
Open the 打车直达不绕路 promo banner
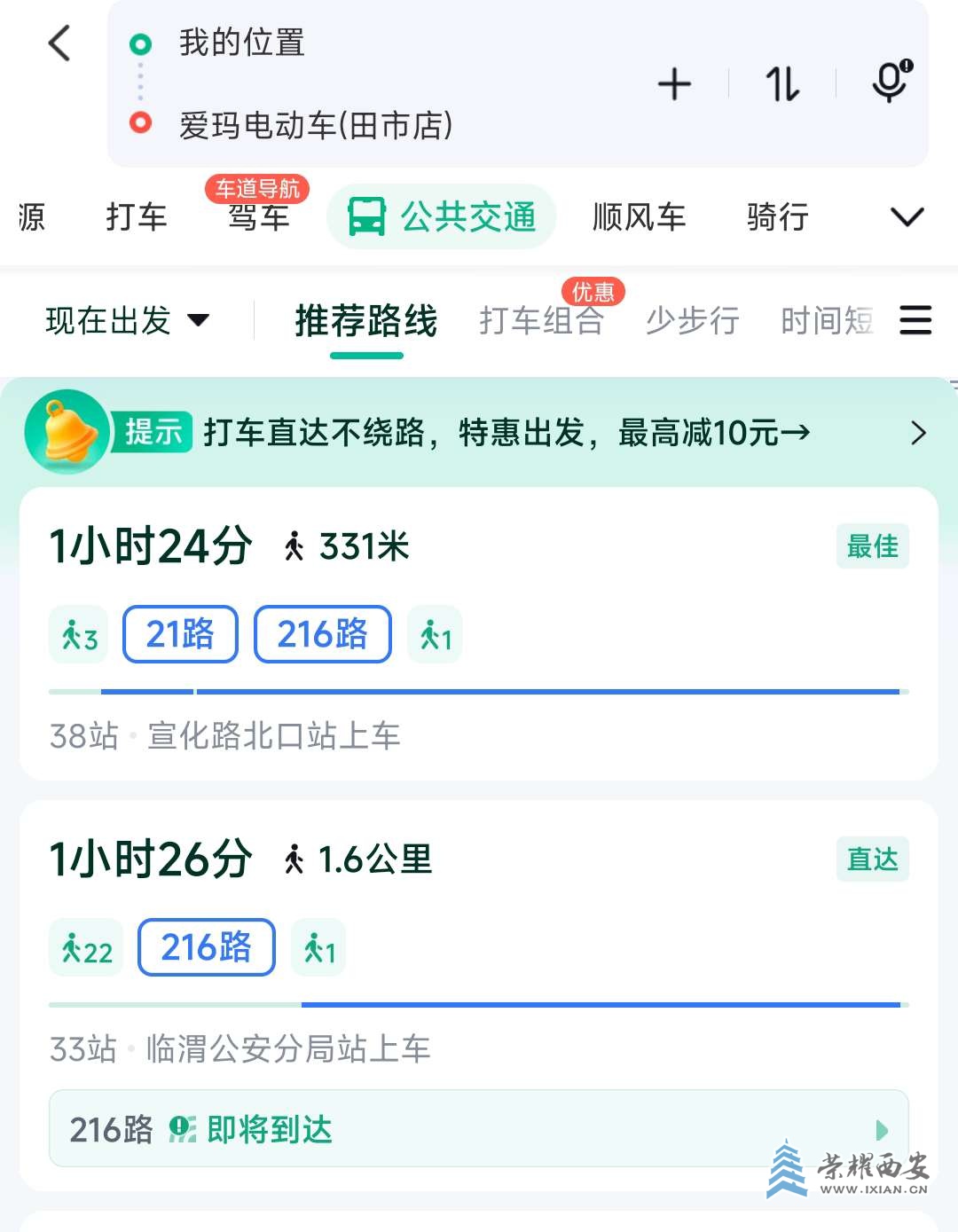(x=506, y=433)
